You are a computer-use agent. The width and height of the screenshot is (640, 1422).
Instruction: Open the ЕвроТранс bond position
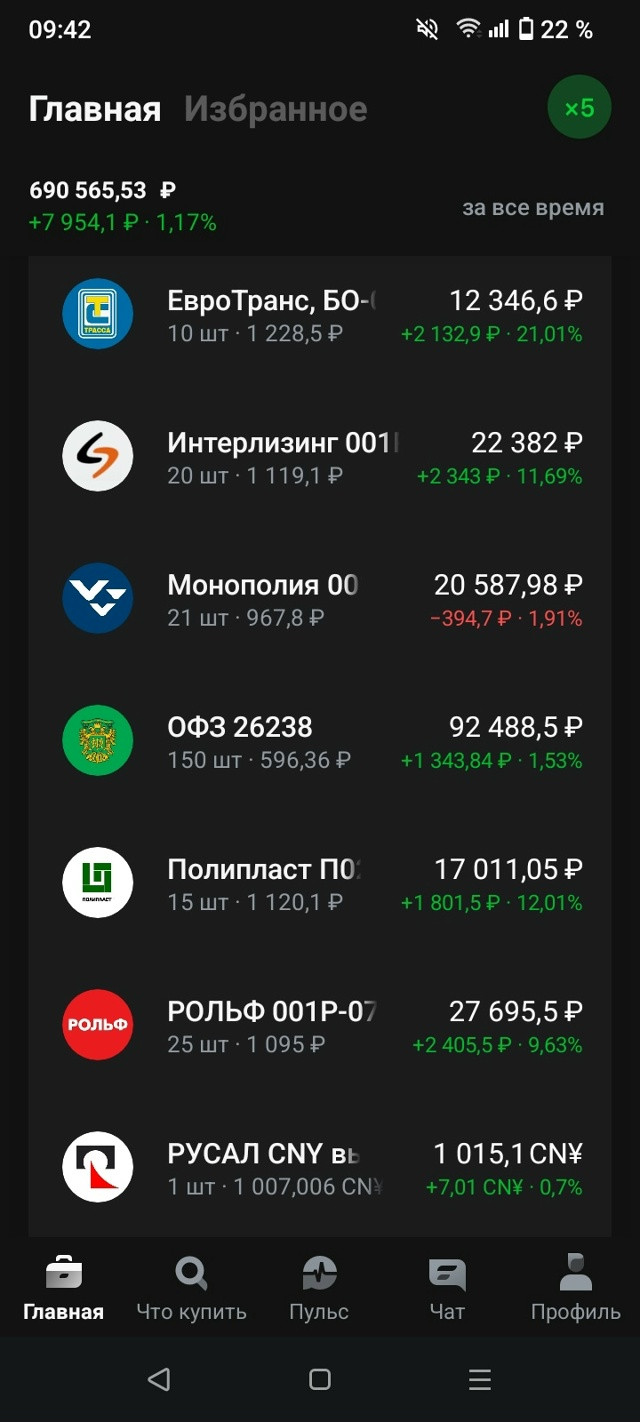point(320,314)
